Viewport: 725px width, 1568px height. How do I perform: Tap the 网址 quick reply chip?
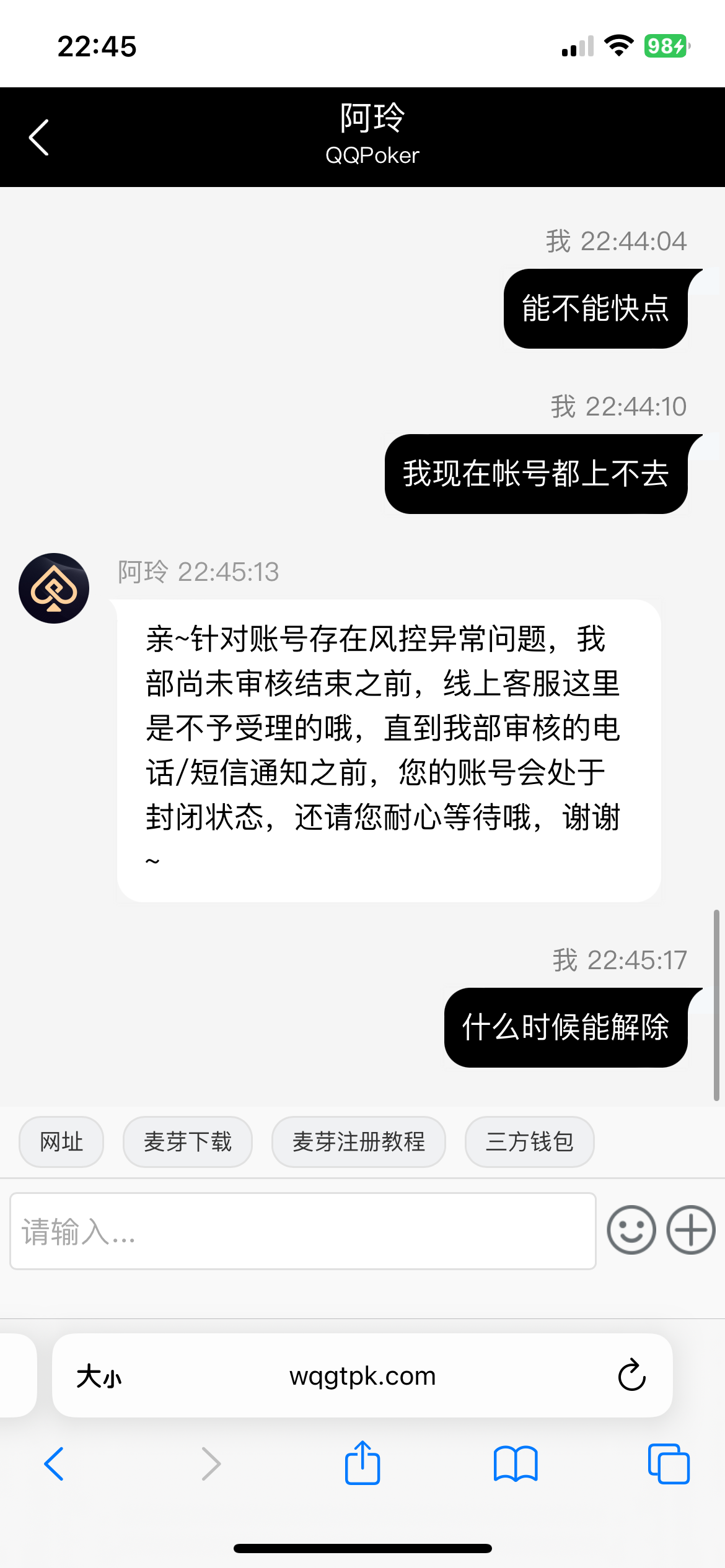61,1141
